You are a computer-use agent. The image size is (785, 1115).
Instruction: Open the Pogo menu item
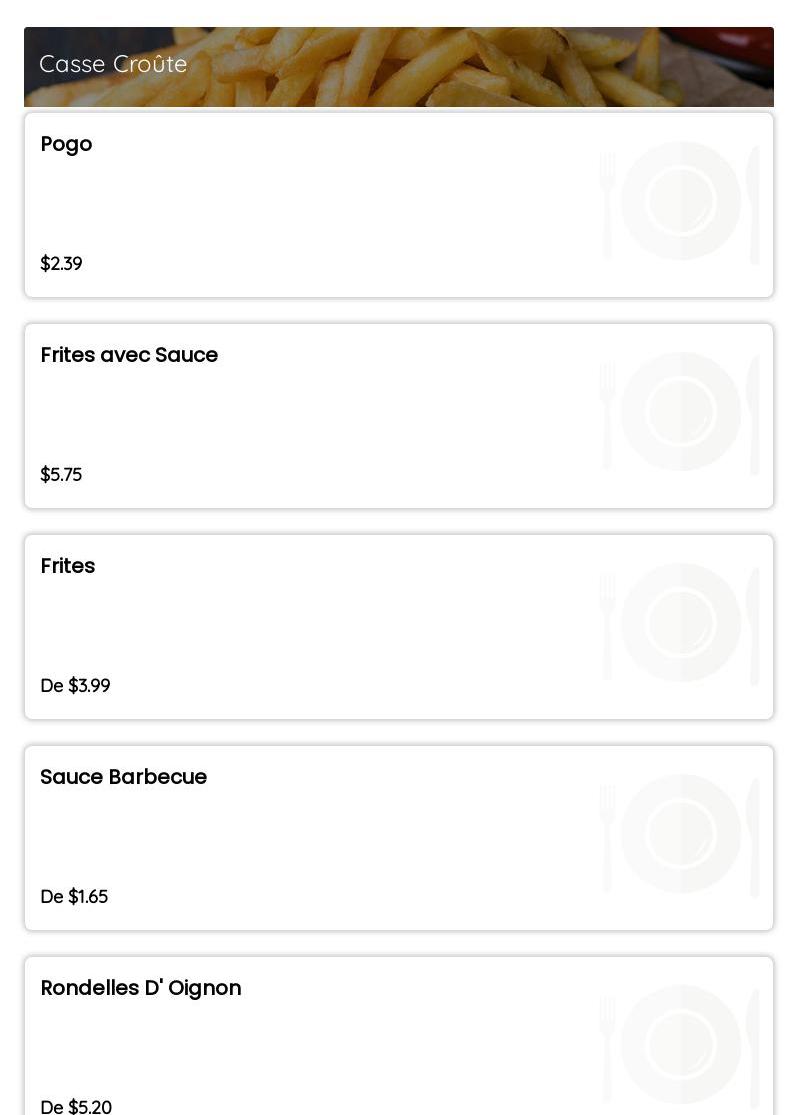398,205
